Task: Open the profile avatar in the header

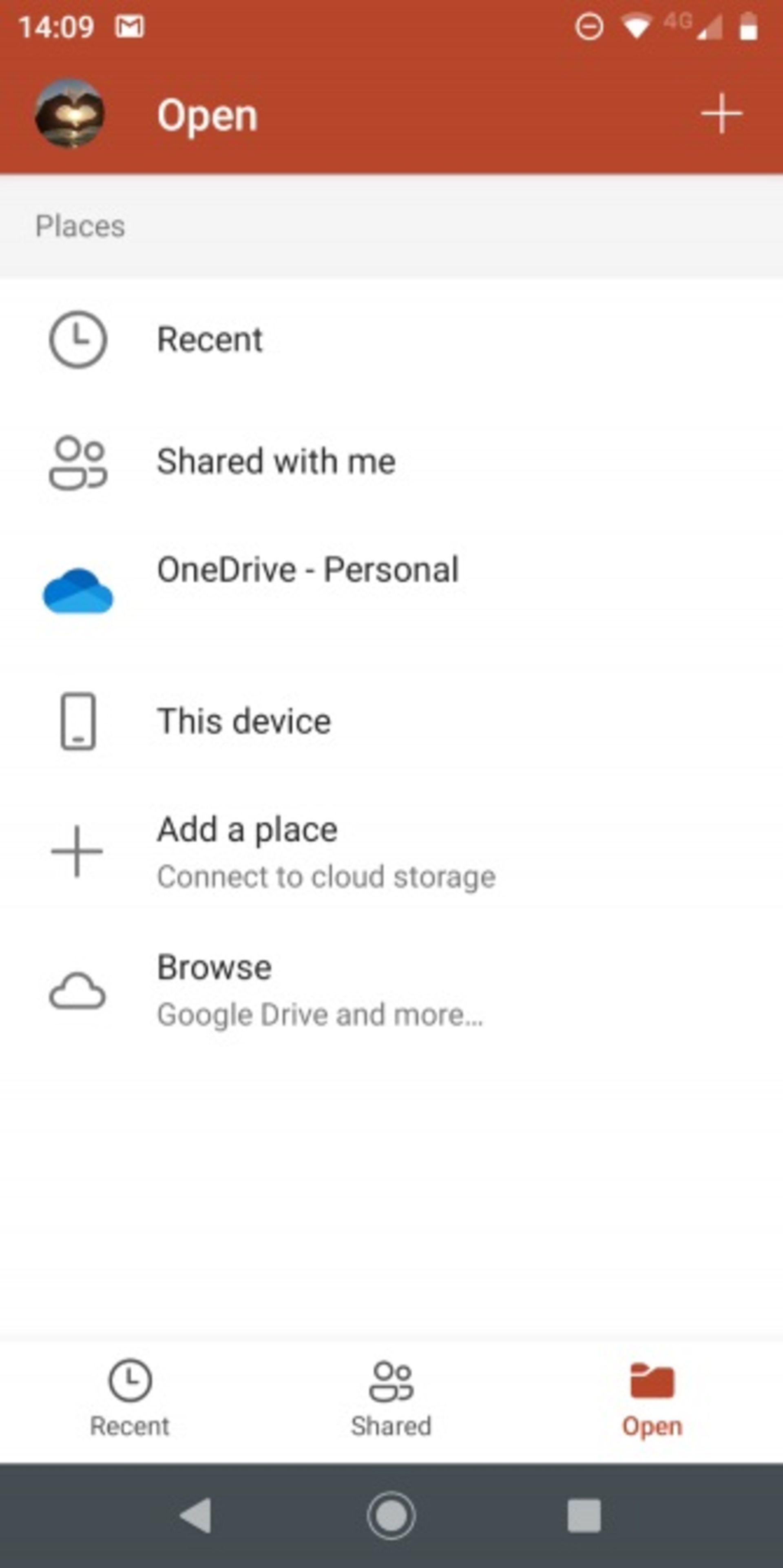Action: pos(69,114)
